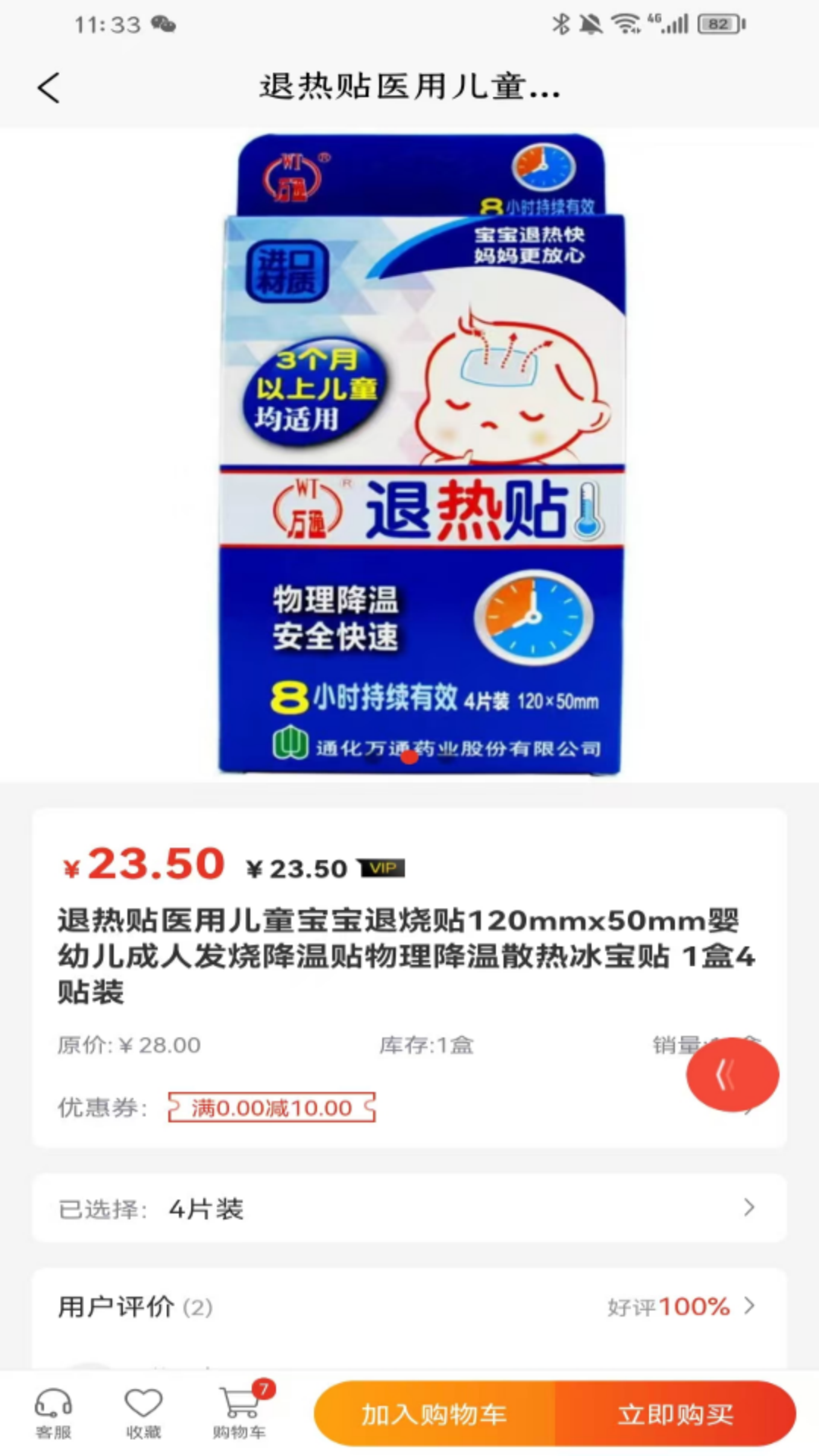This screenshot has height=1456, width=819.
Task: Toggle favorite on this fever patch product
Action: (x=145, y=1413)
